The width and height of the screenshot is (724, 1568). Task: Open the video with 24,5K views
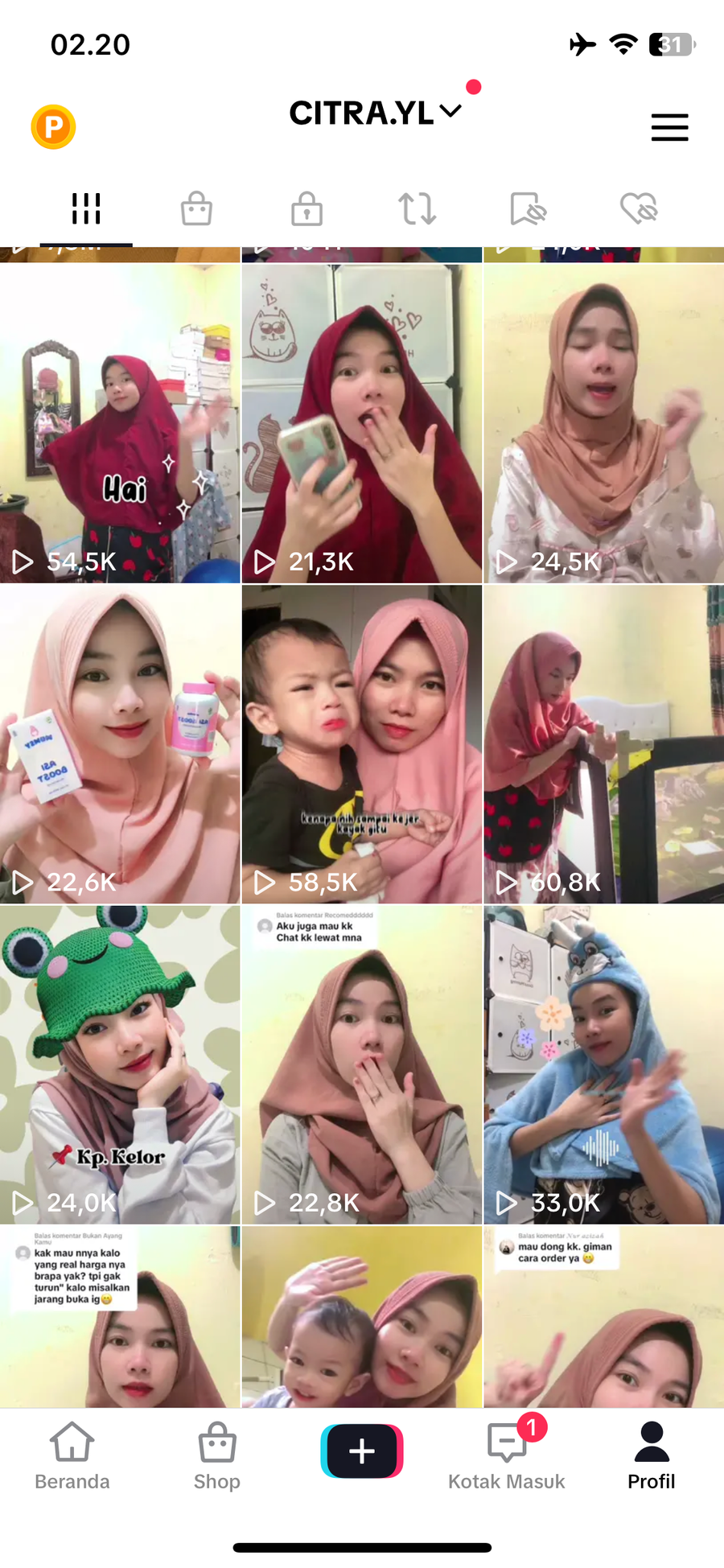point(603,423)
